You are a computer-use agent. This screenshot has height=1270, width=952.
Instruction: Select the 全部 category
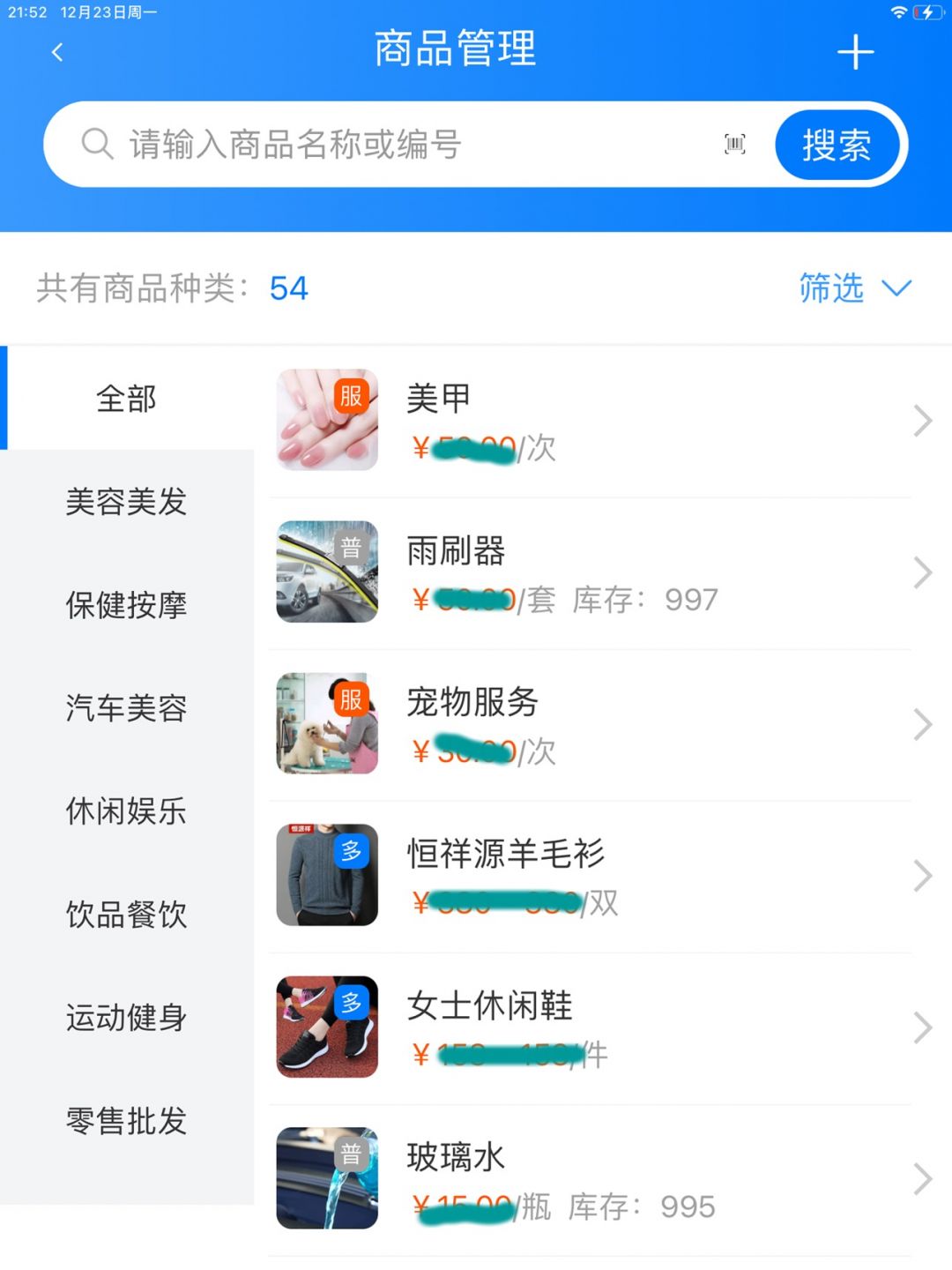point(127,399)
